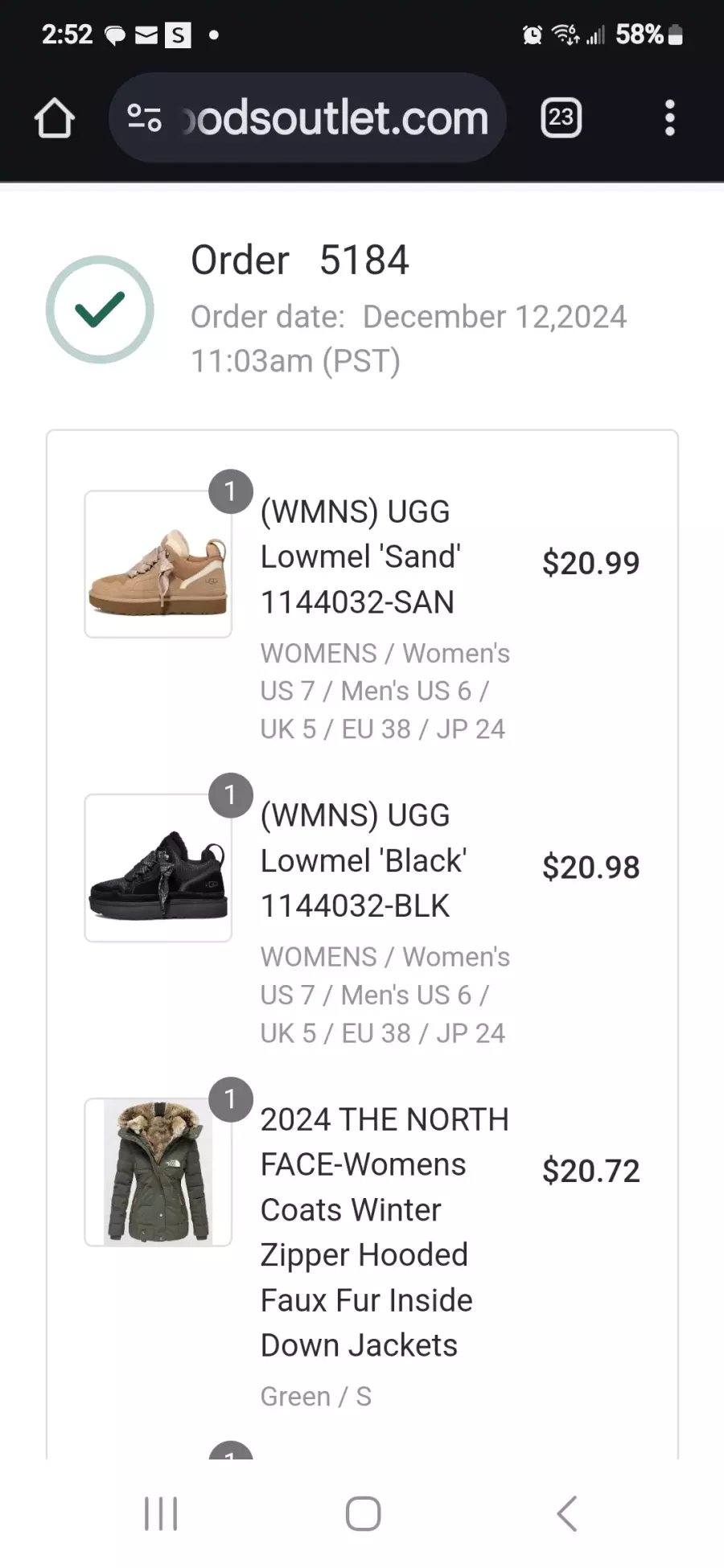Tap the address bar showing odsoutlet.com
The image size is (724, 1568).
tap(307, 118)
